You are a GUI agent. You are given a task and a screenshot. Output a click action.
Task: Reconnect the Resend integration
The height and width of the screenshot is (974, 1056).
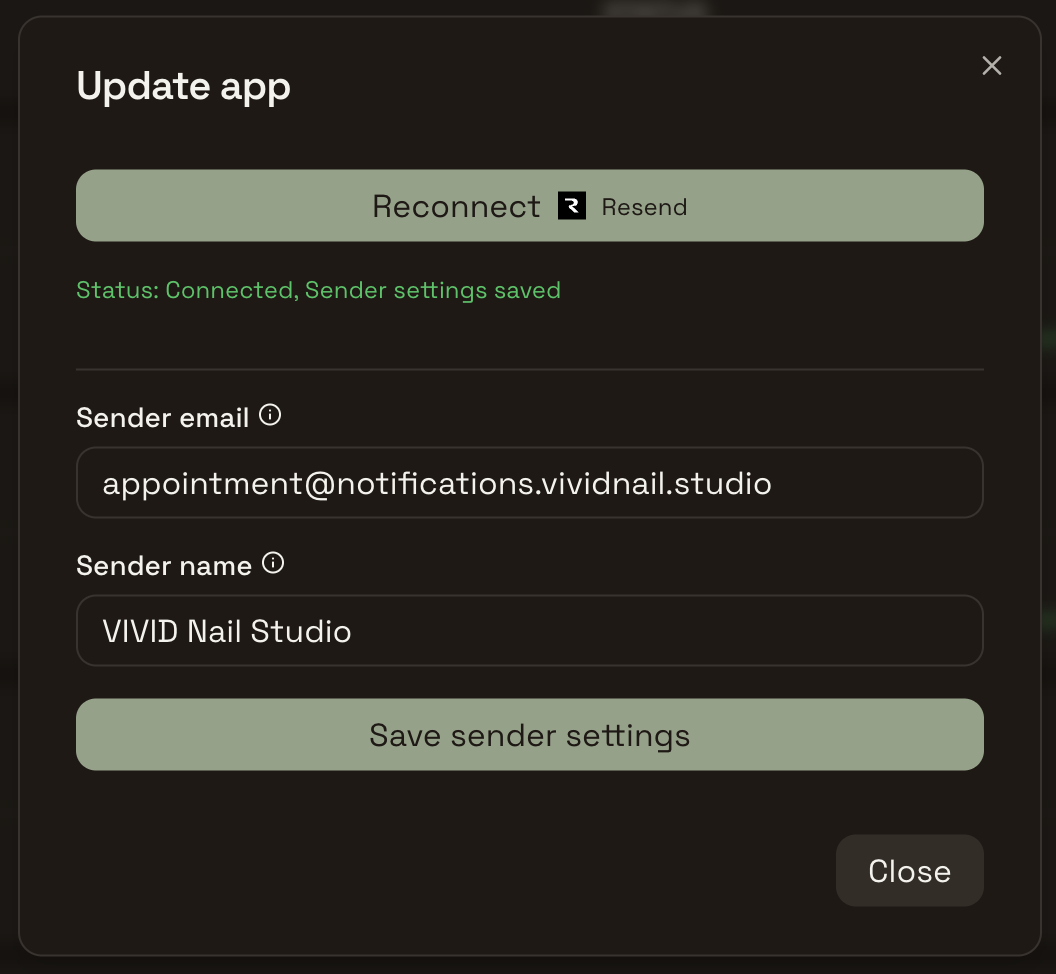tap(529, 205)
